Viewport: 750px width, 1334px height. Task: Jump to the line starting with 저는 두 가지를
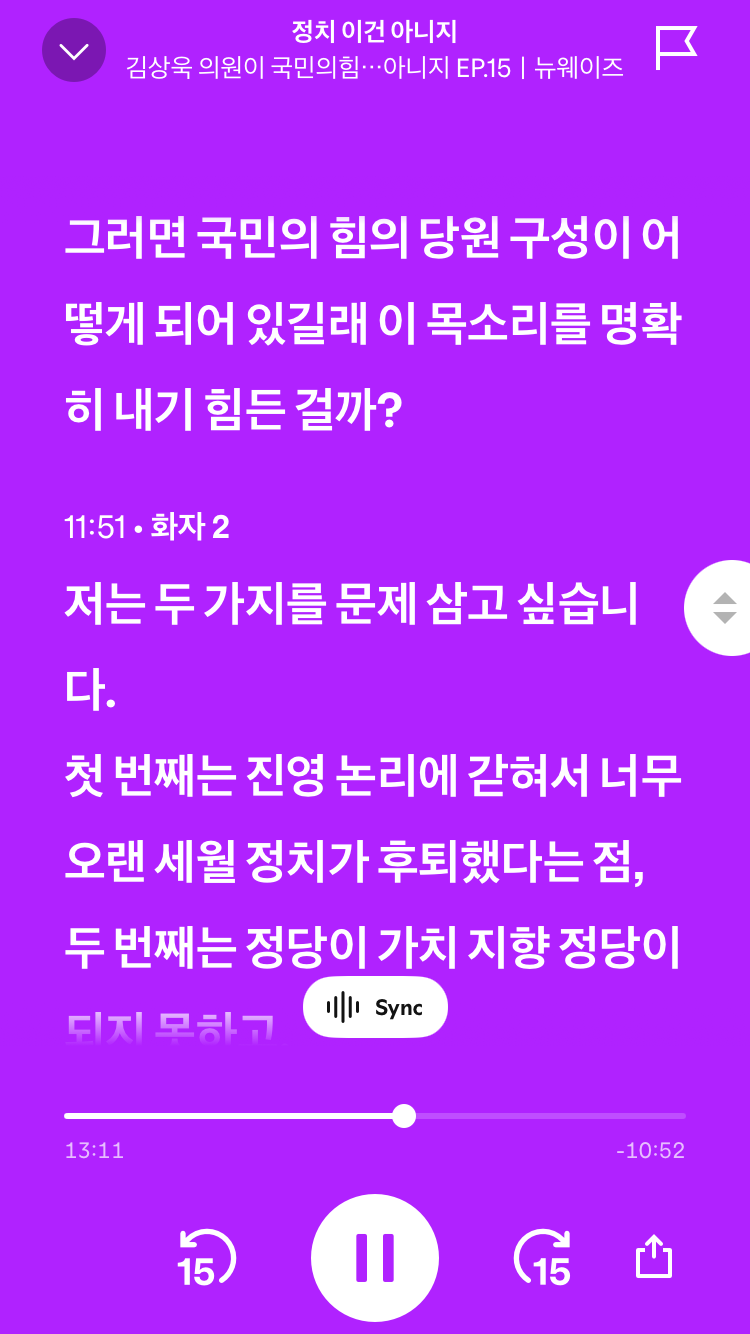pyautogui.click(x=350, y=606)
